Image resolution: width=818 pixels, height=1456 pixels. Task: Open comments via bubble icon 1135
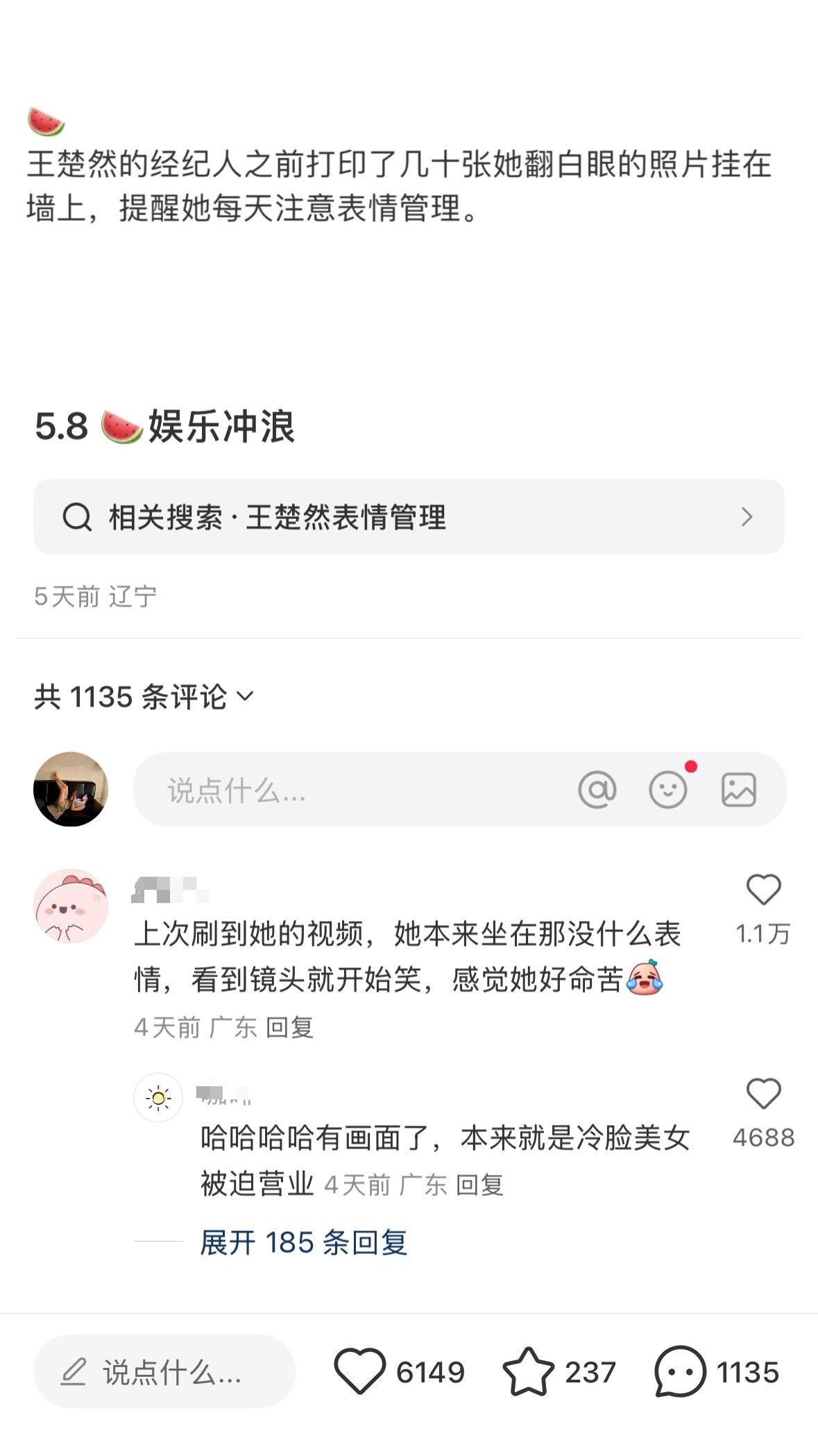point(680,1371)
